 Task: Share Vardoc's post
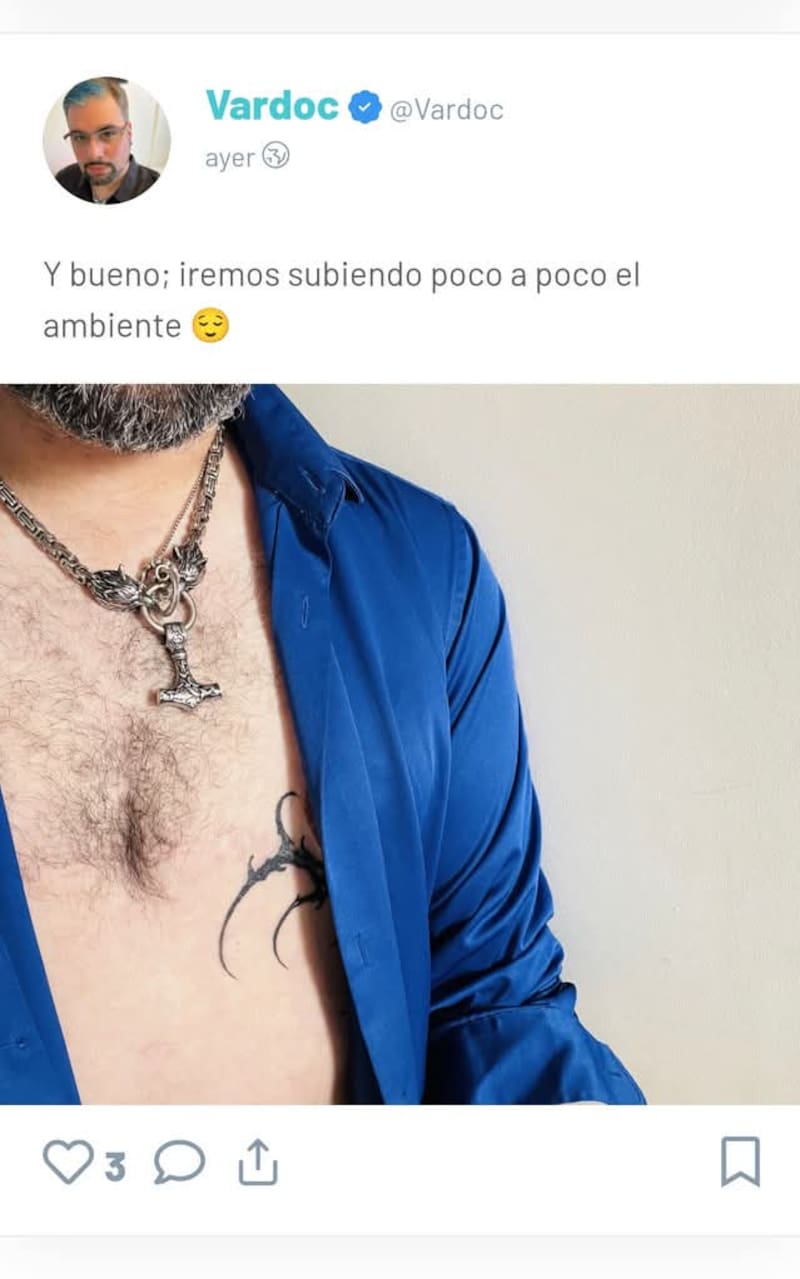tap(258, 1163)
